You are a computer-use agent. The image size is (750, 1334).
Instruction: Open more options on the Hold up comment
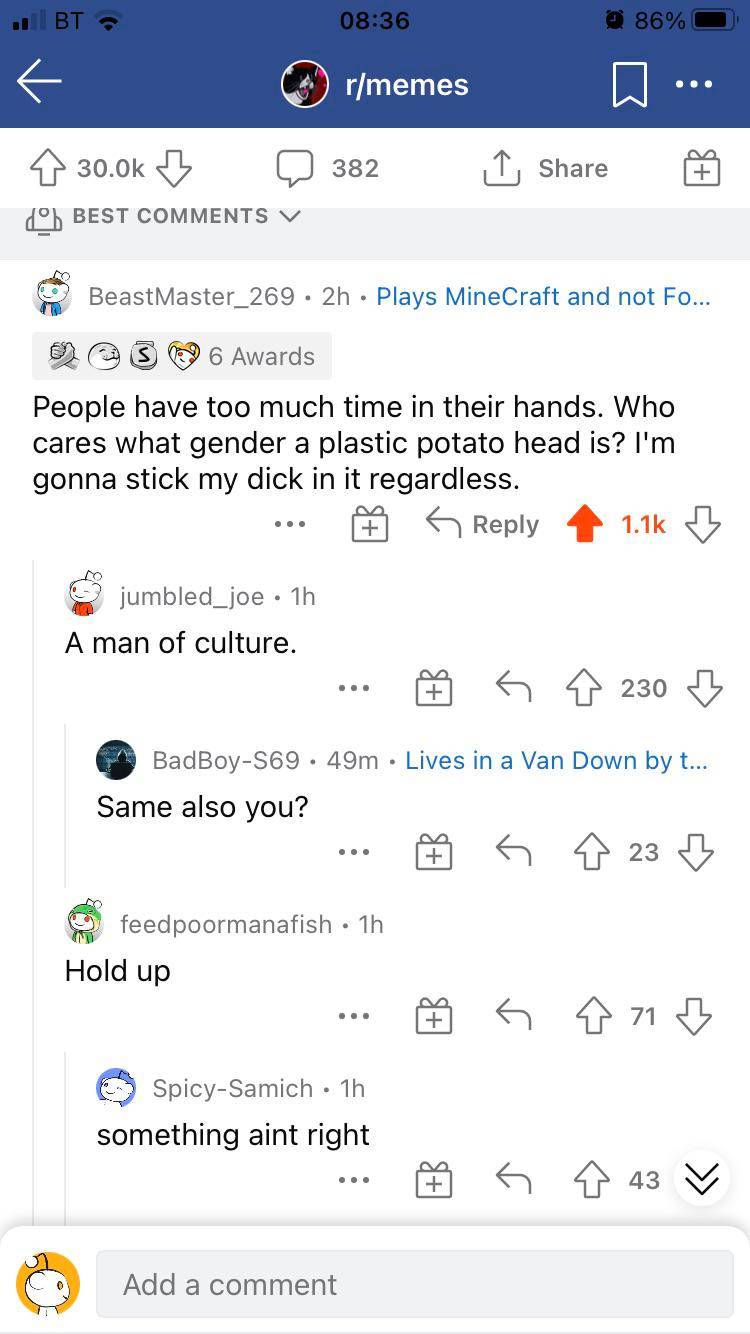(x=354, y=1015)
